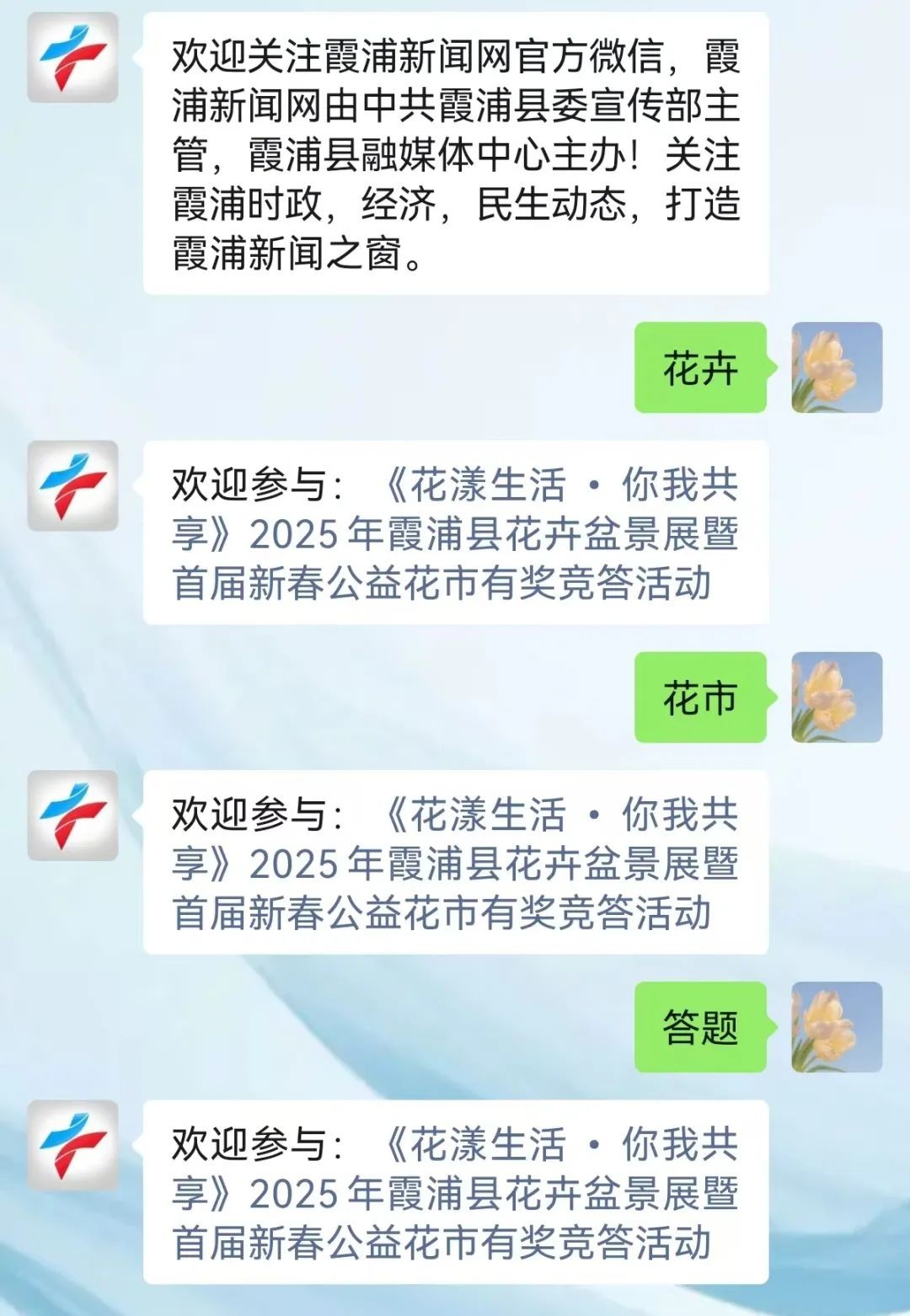
Task: Open the activity link replied after 答题
Action: 455,1193
